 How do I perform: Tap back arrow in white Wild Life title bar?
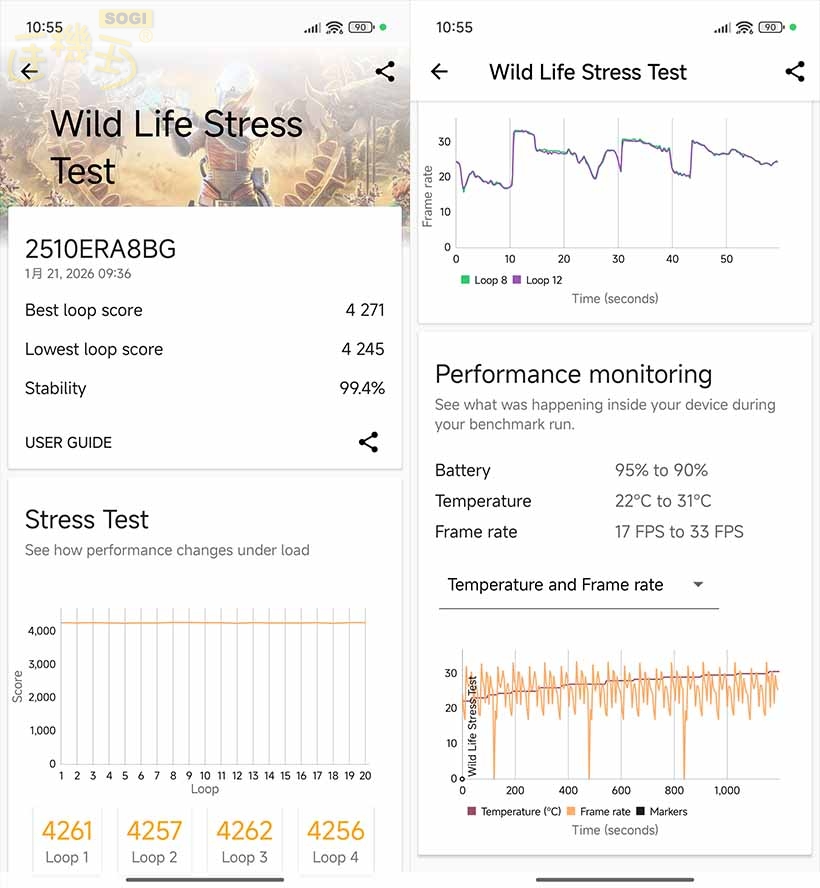(x=439, y=72)
